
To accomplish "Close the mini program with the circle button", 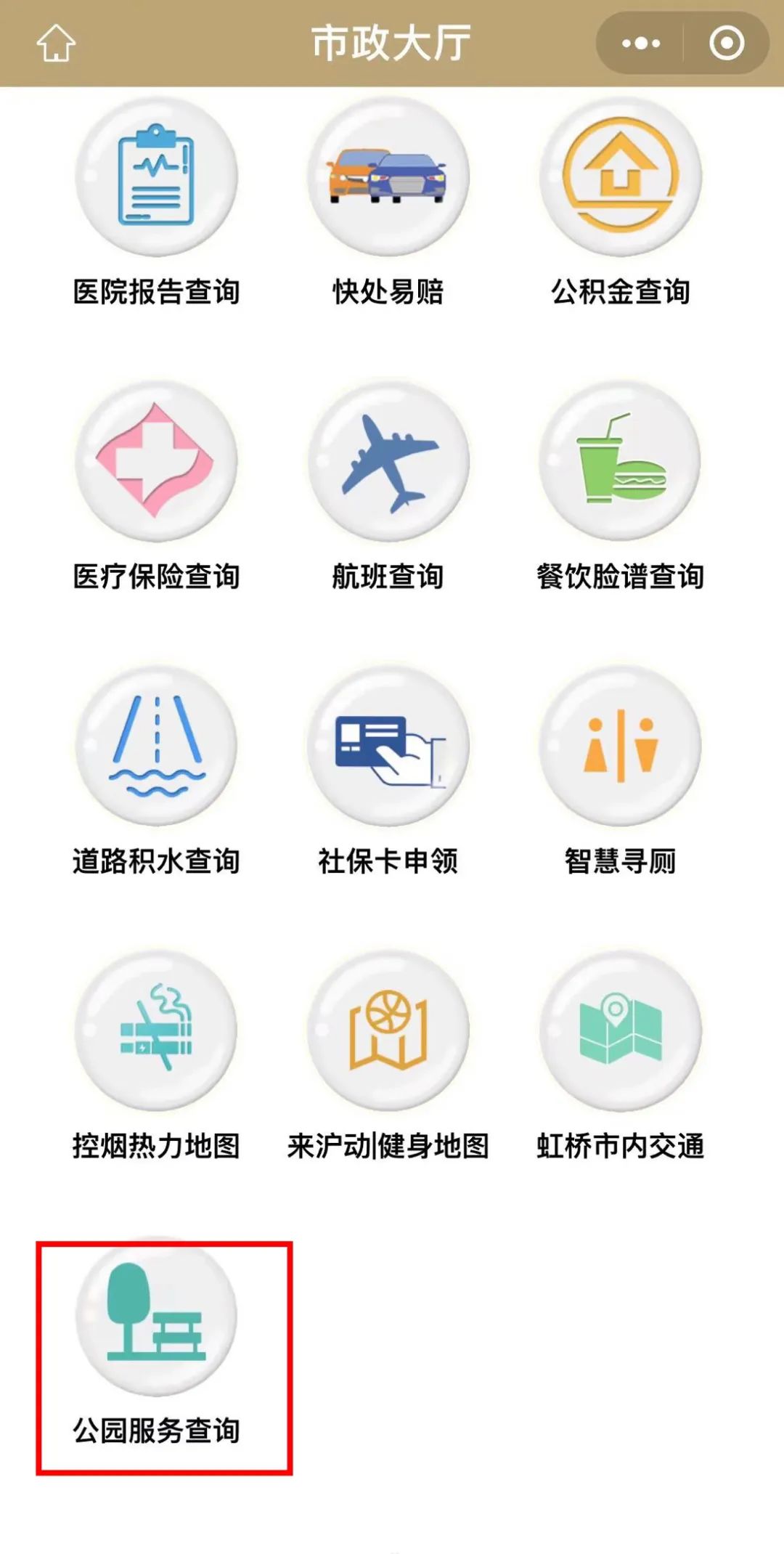I will point(727,44).
